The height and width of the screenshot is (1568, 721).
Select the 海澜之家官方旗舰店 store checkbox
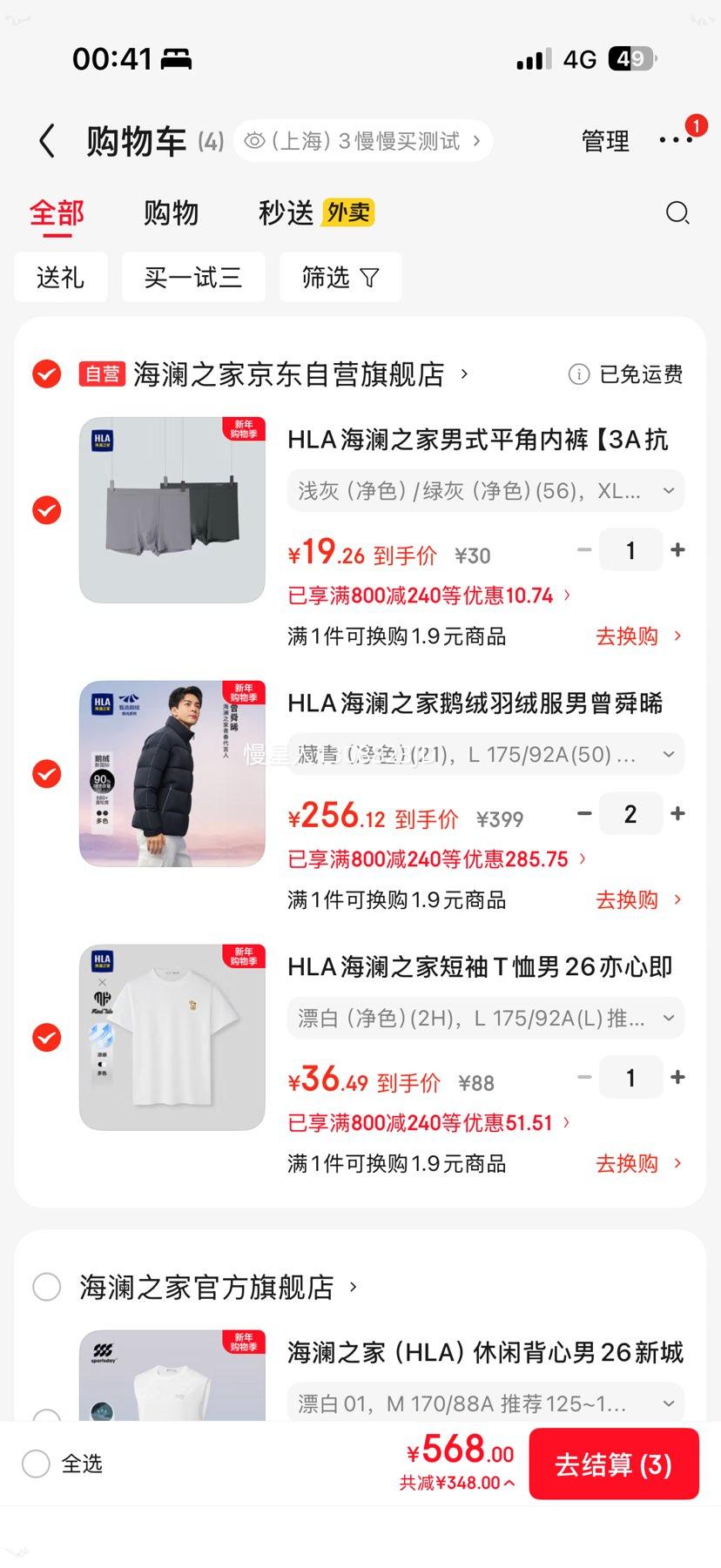pos(46,1286)
